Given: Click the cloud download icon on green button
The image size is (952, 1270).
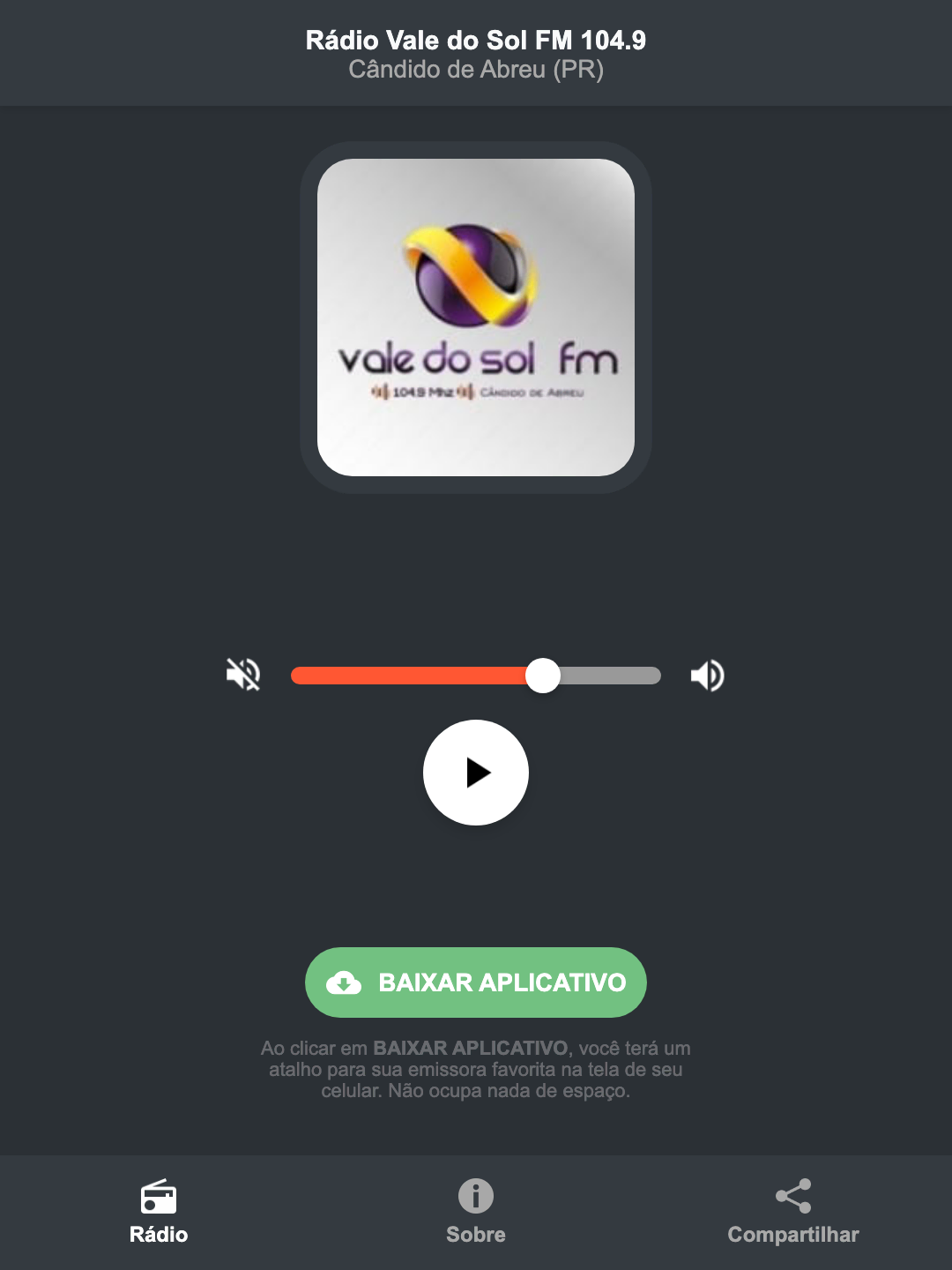Looking at the screenshot, I should coord(346,982).
